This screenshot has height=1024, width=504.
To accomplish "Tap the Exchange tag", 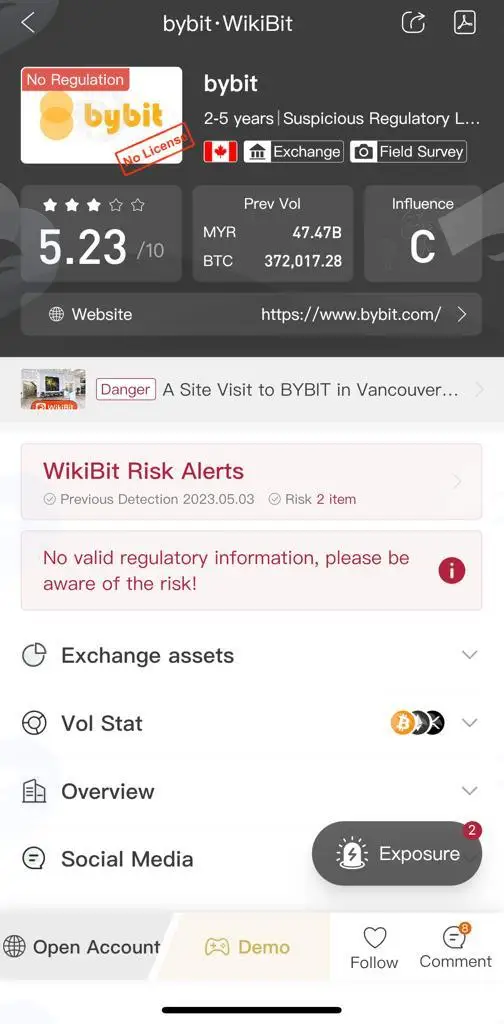I will pyautogui.click(x=294, y=152).
